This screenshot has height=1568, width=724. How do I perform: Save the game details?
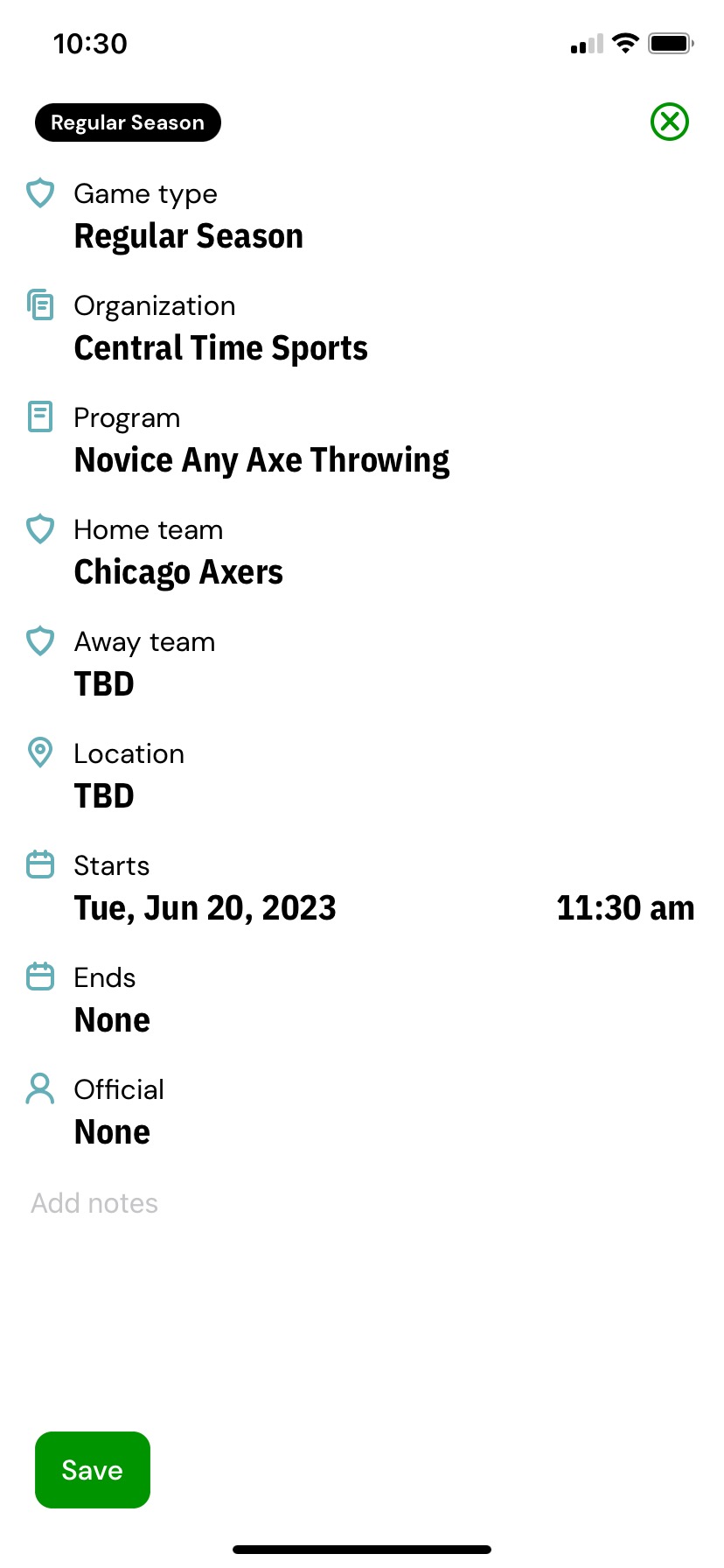93,1470
